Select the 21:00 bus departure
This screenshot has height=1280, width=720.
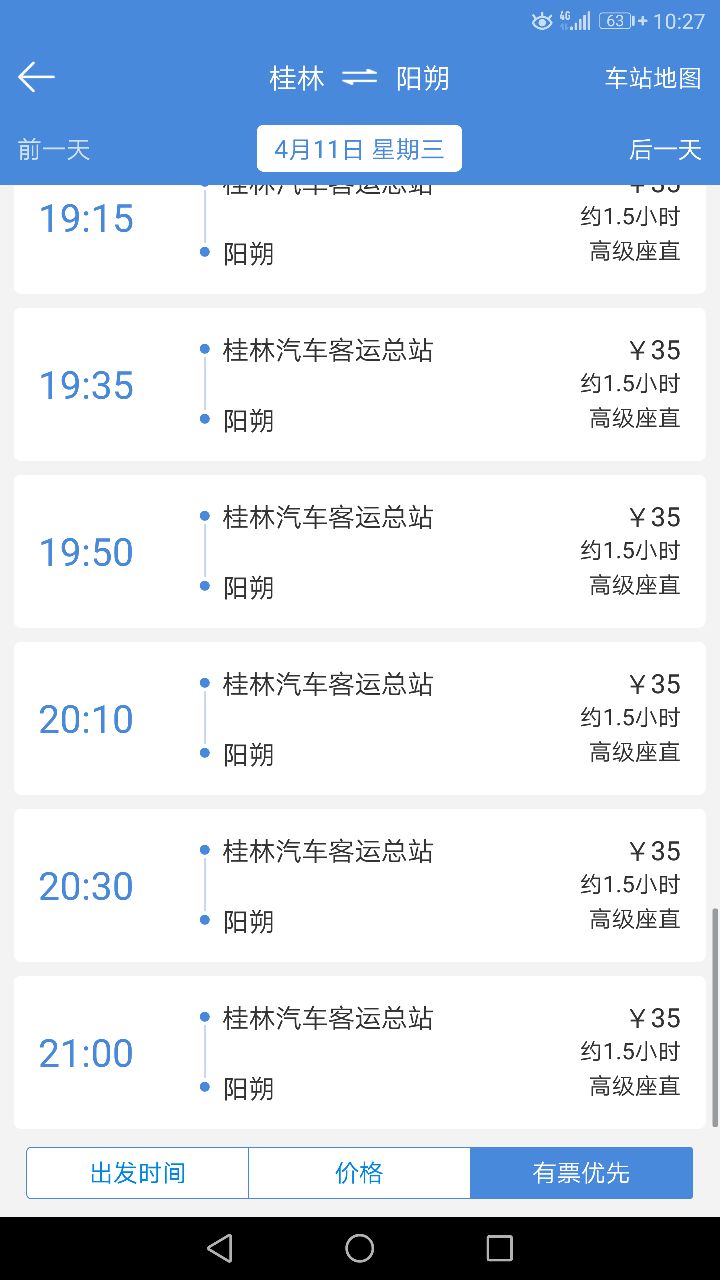(x=360, y=1052)
